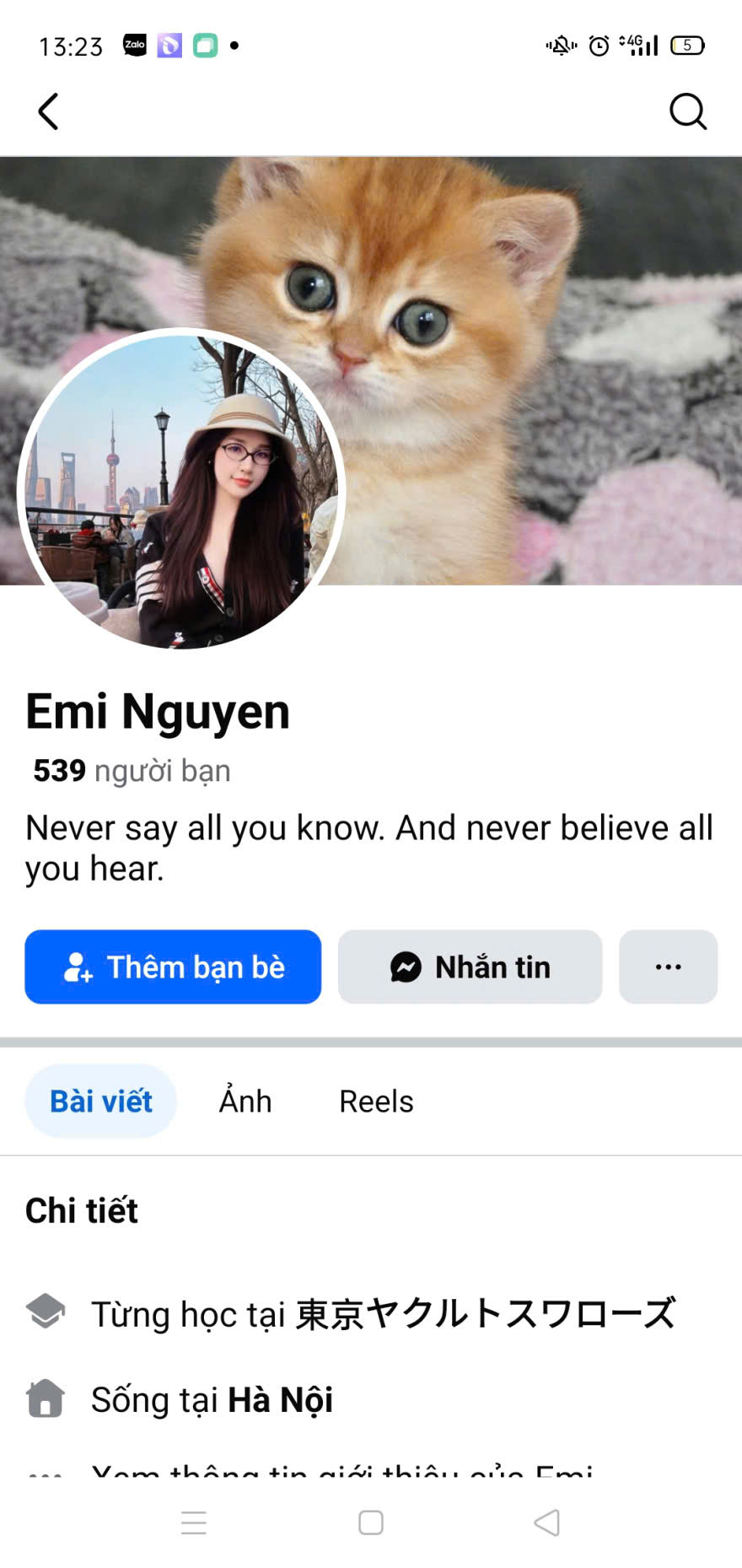Open the school 東京ヤクルトスワローズ link
Image resolution: width=742 pixels, height=1568 pixels.
pyautogui.click(x=486, y=1313)
